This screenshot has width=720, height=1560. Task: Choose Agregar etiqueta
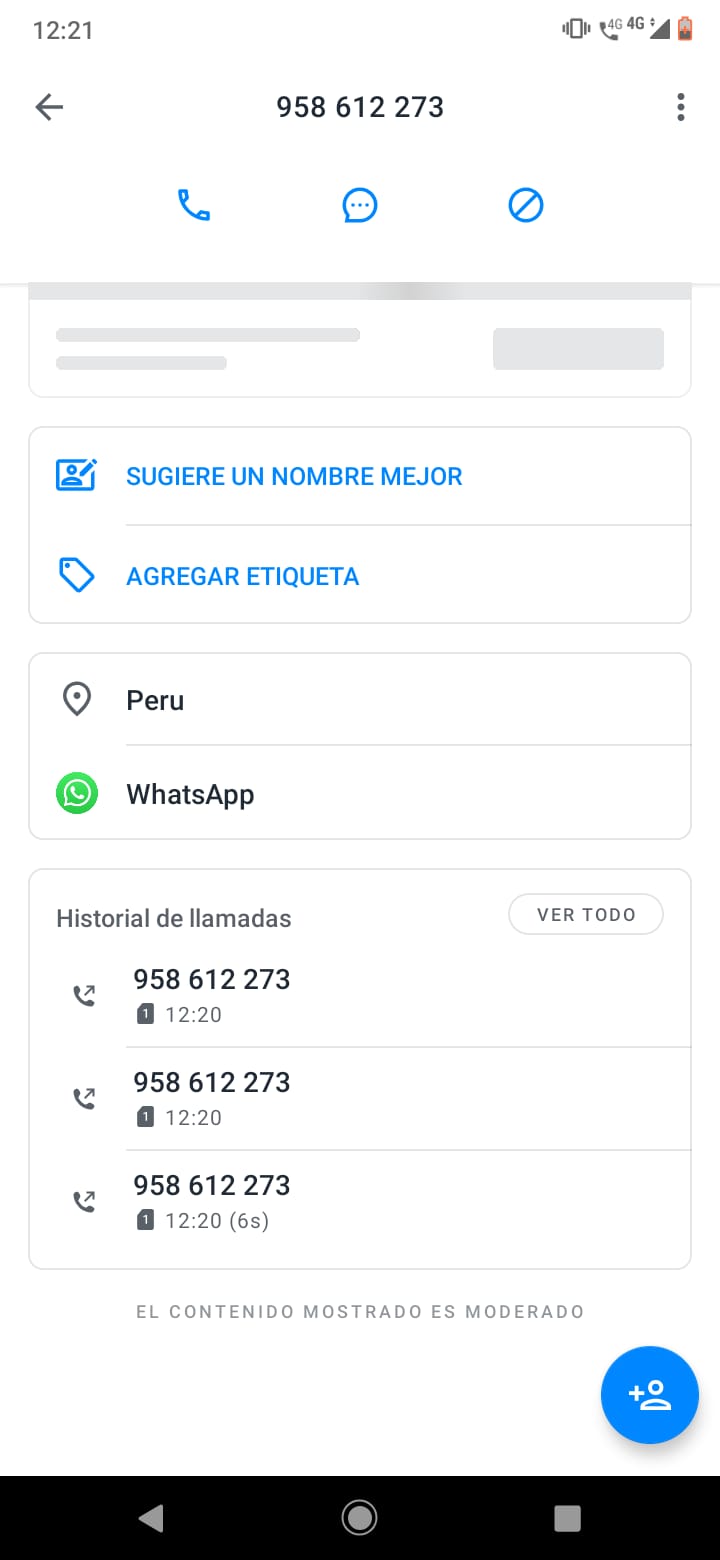pos(360,575)
